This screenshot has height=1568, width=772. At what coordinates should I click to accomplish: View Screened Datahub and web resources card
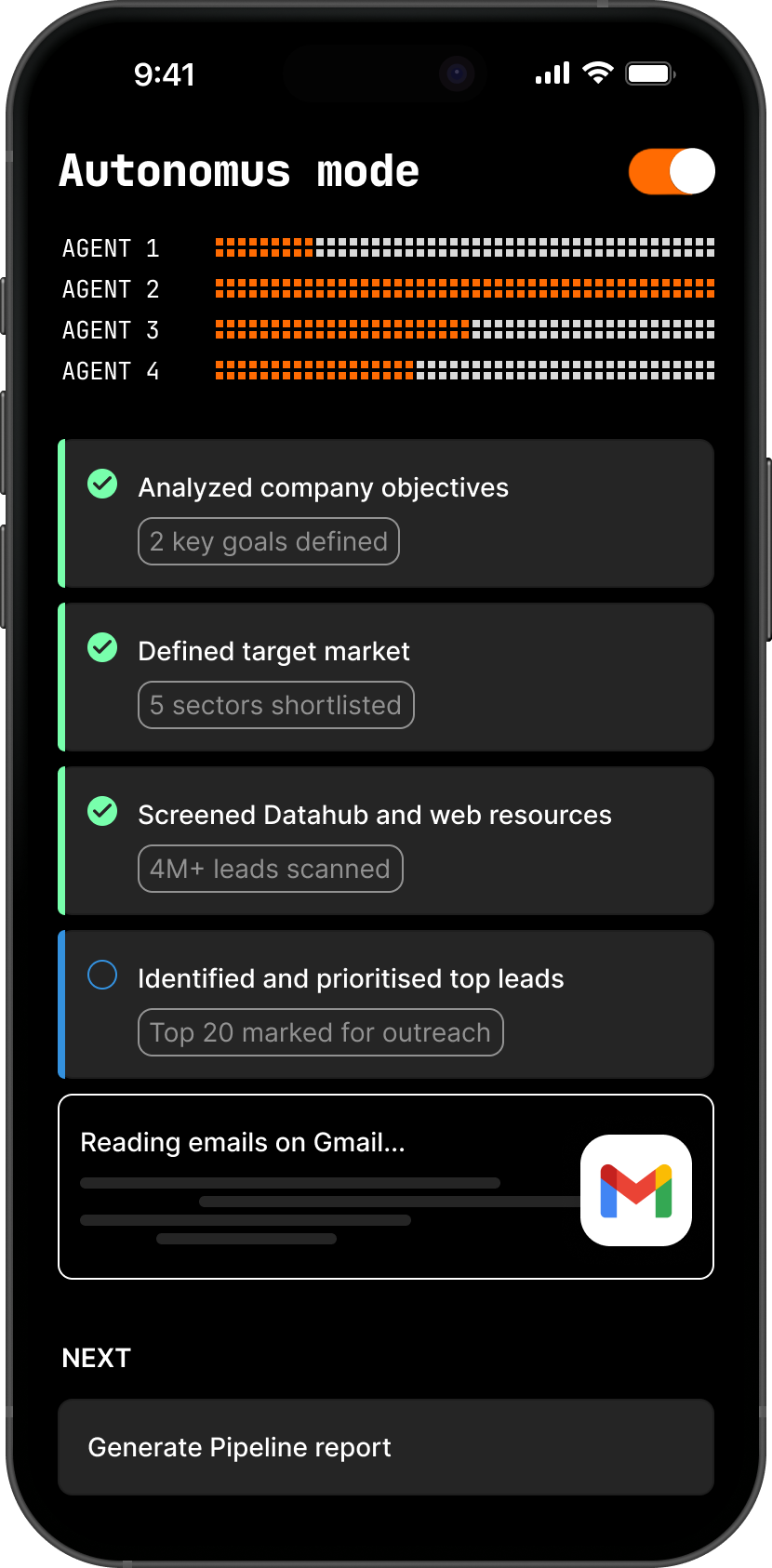coord(386,841)
